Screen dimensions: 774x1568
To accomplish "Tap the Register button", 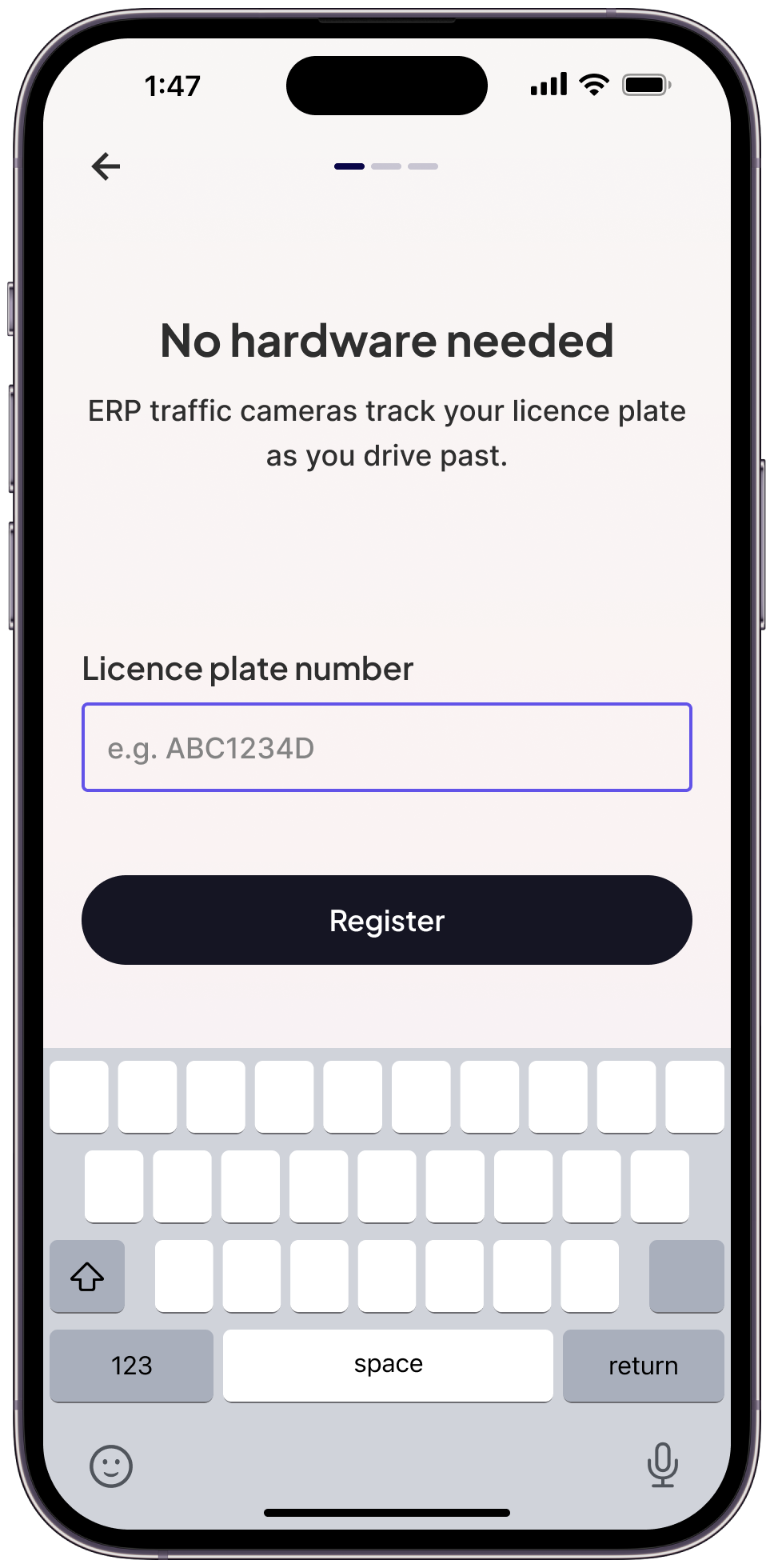I will click(x=386, y=920).
